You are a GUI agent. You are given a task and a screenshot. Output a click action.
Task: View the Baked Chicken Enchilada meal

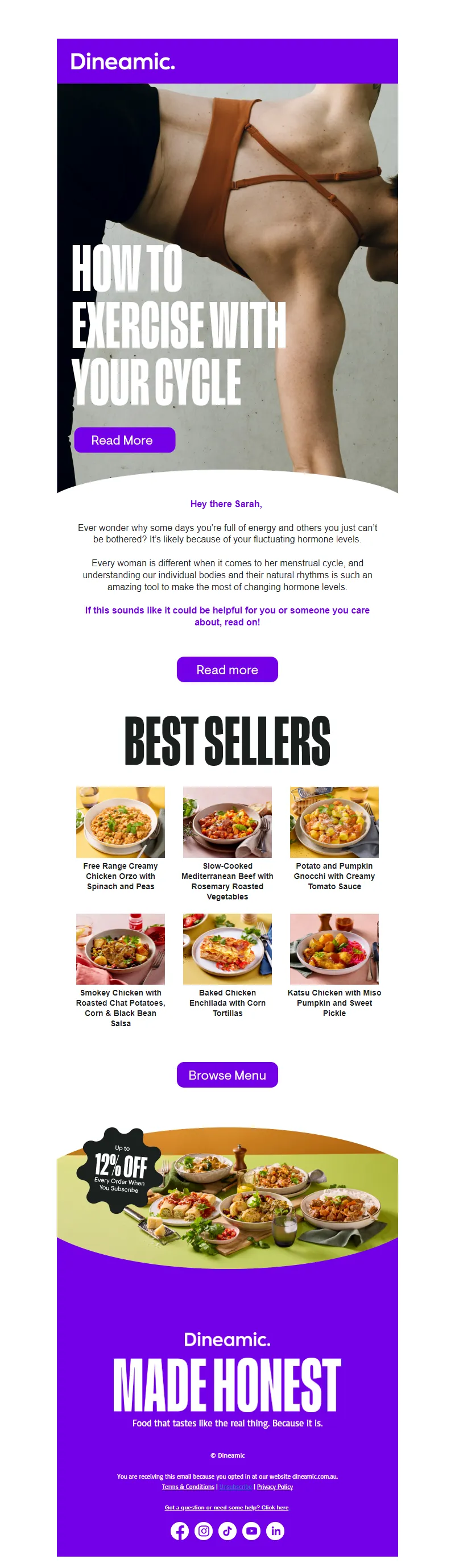[x=227, y=948]
